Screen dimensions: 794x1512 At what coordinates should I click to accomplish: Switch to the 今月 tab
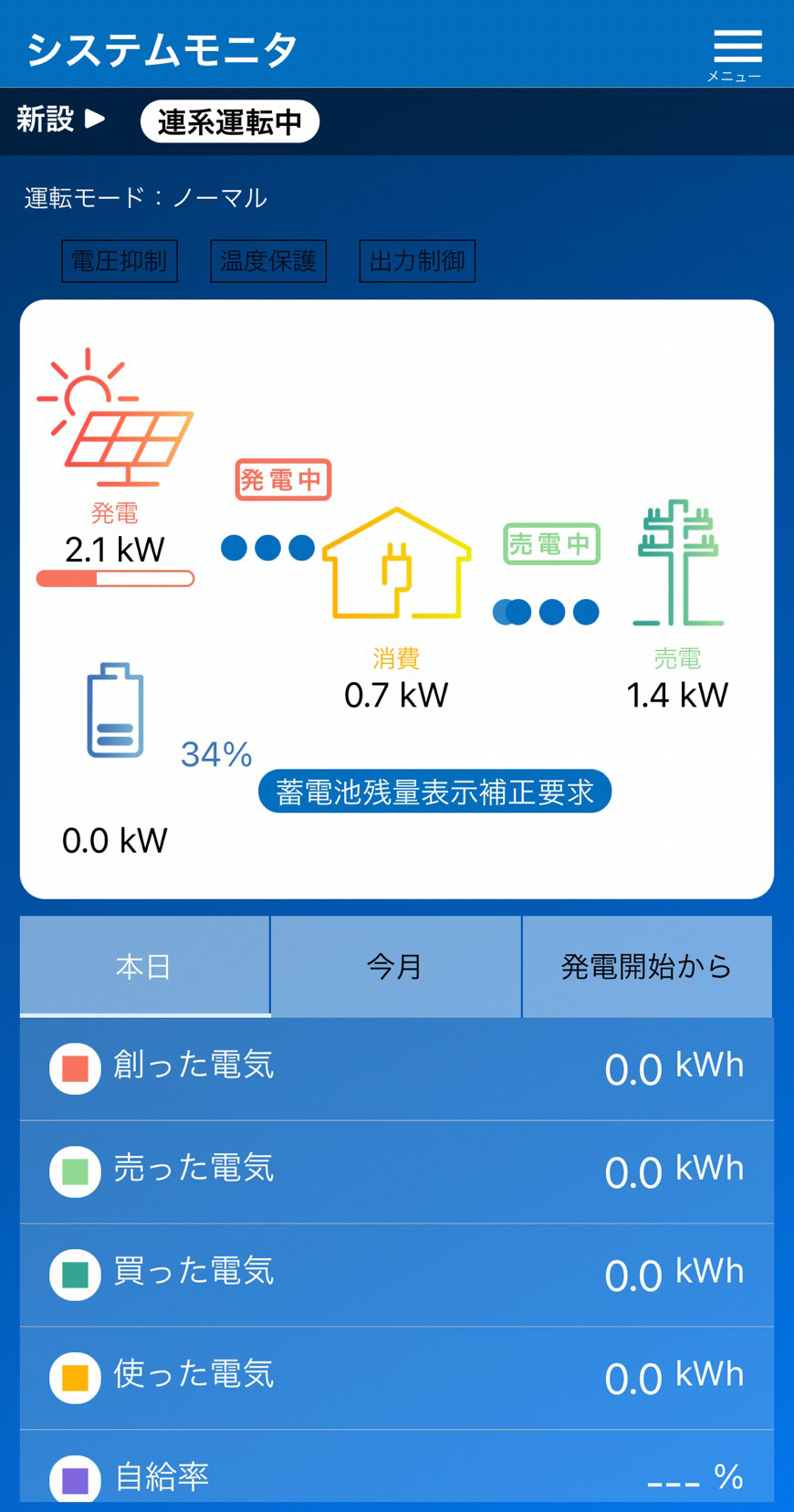[x=394, y=966]
